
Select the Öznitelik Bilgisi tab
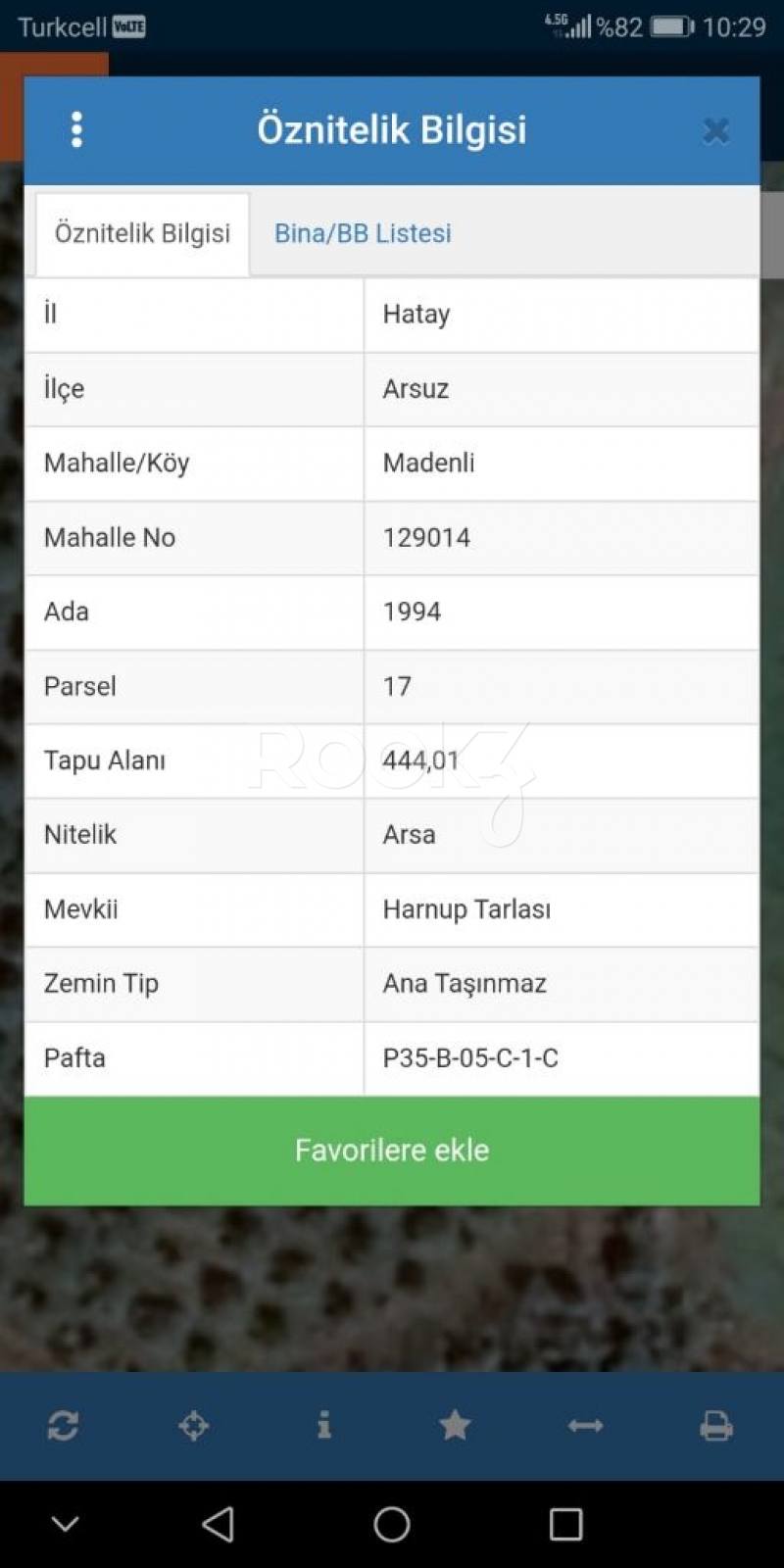[142, 233]
